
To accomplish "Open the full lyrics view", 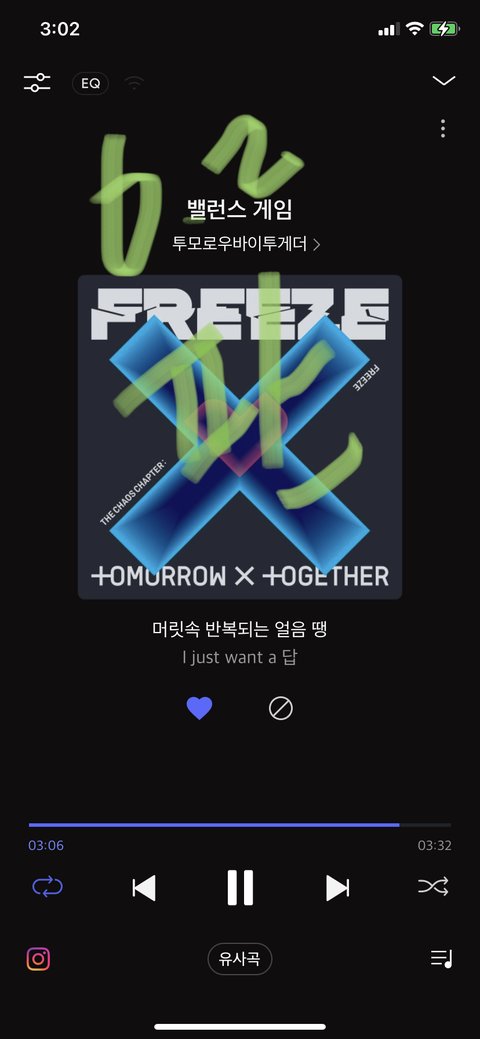I will tap(240, 643).
